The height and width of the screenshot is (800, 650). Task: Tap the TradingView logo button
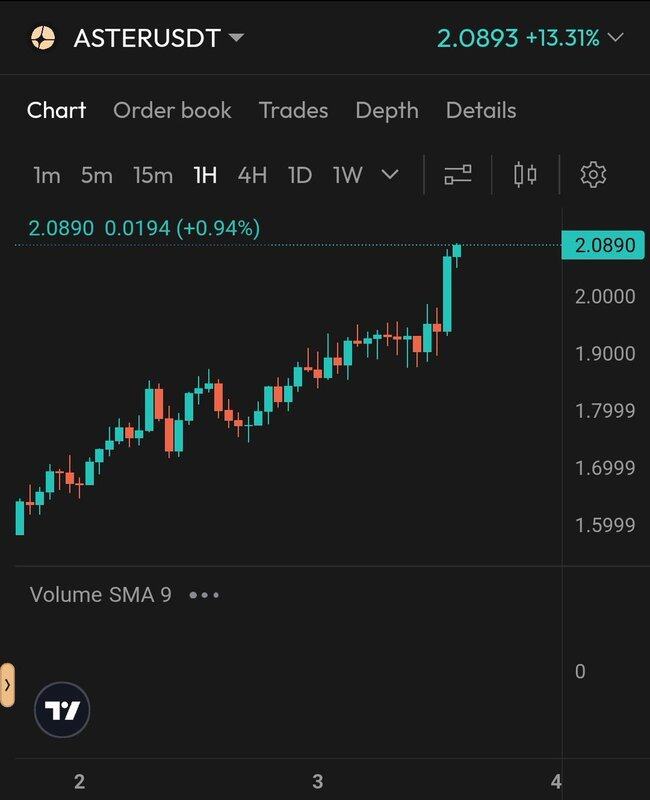pyautogui.click(x=63, y=711)
